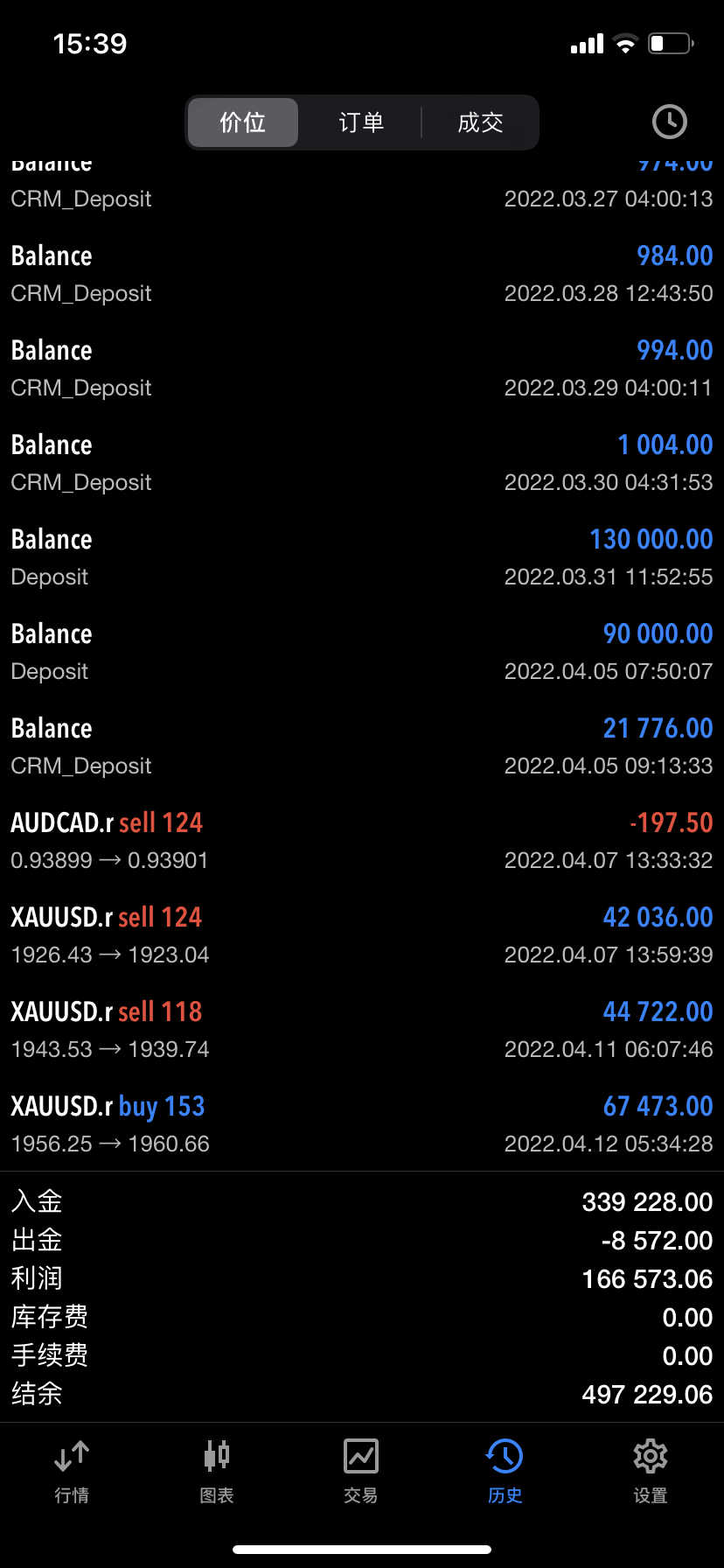
Task: Tap the 984.00 CRM_Deposit balance entry
Action: (362, 273)
